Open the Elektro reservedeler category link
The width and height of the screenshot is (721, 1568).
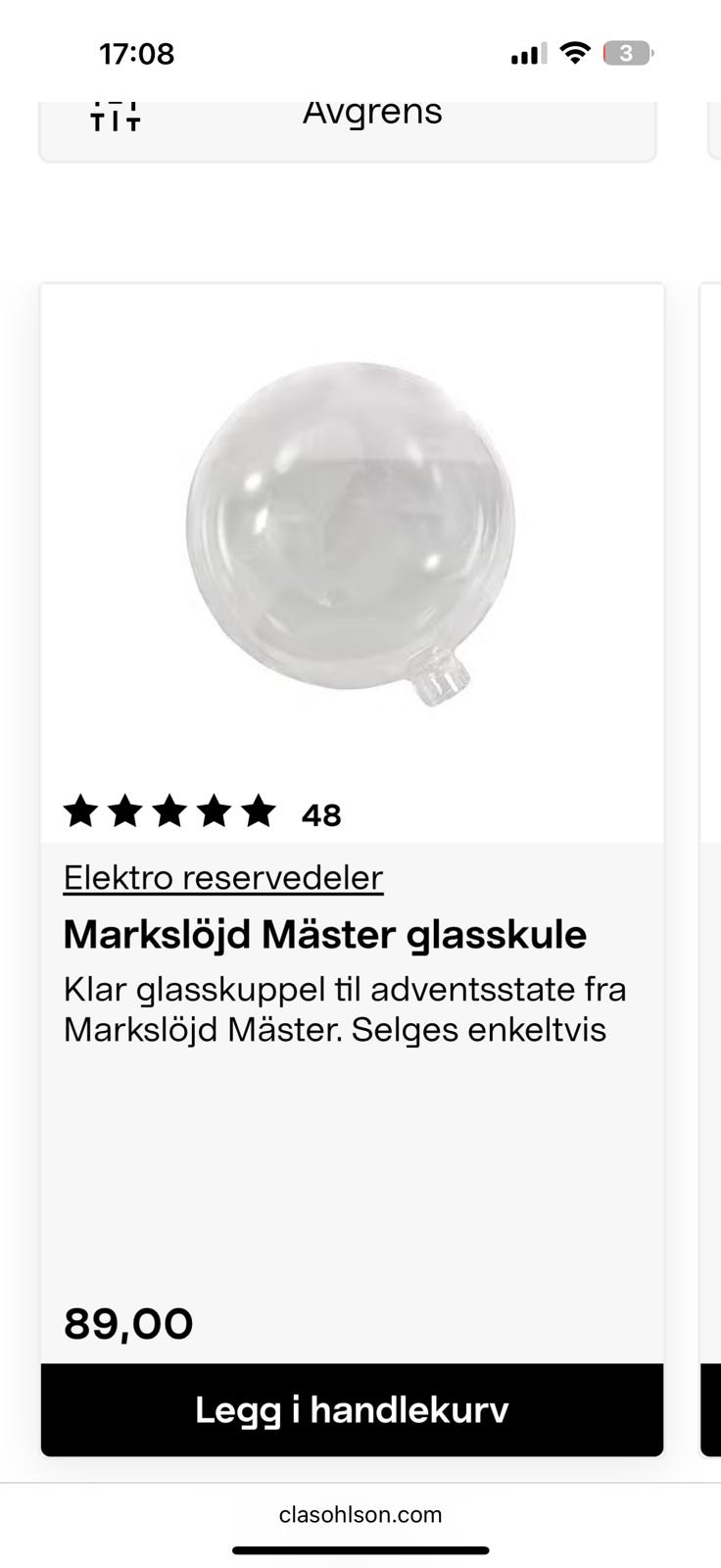coord(221,877)
